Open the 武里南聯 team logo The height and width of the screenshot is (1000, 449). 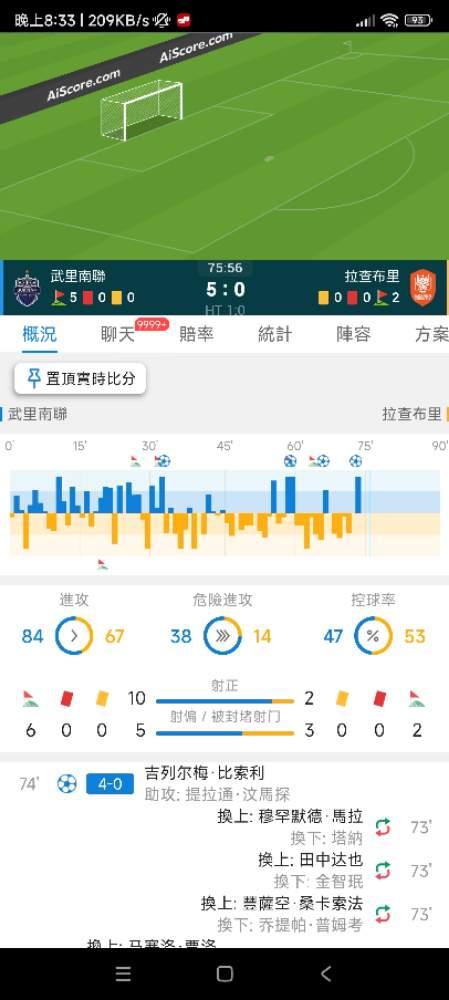click(27, 288)
